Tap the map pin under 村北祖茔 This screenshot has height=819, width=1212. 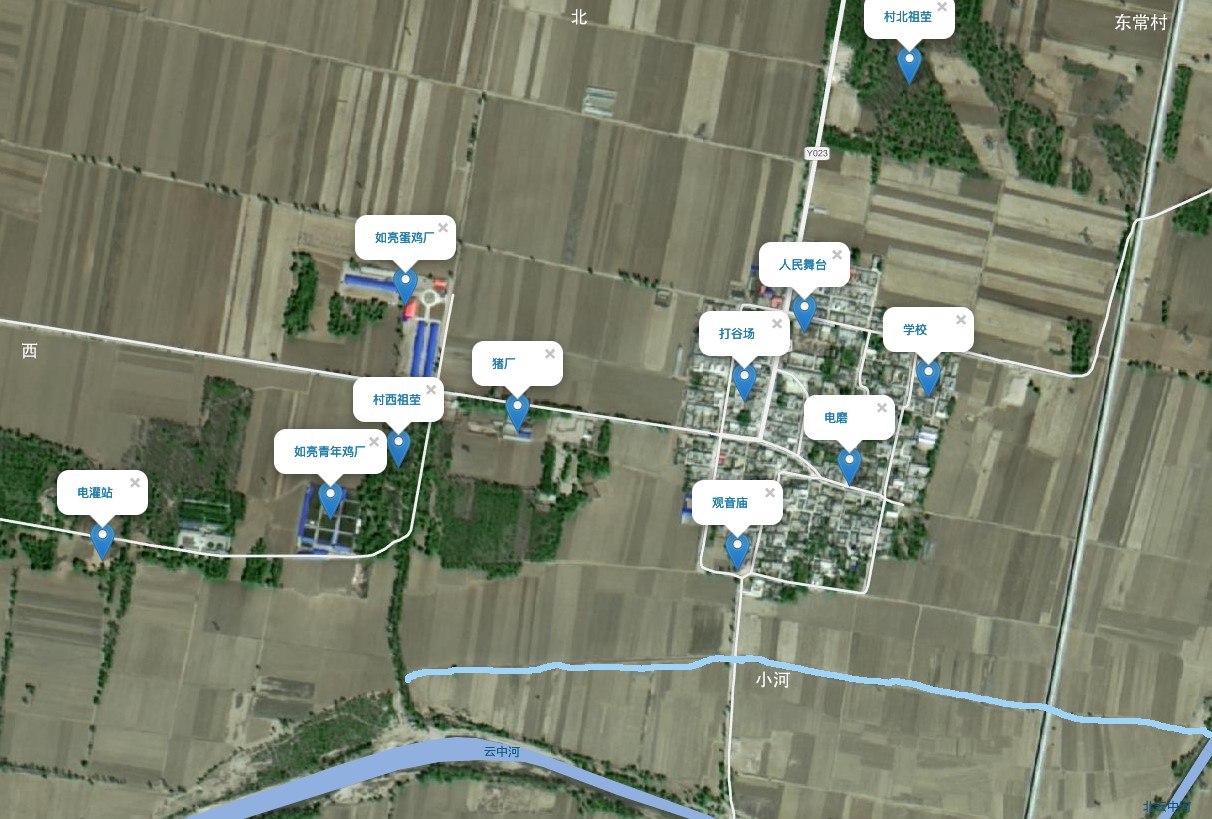(909, 63)
